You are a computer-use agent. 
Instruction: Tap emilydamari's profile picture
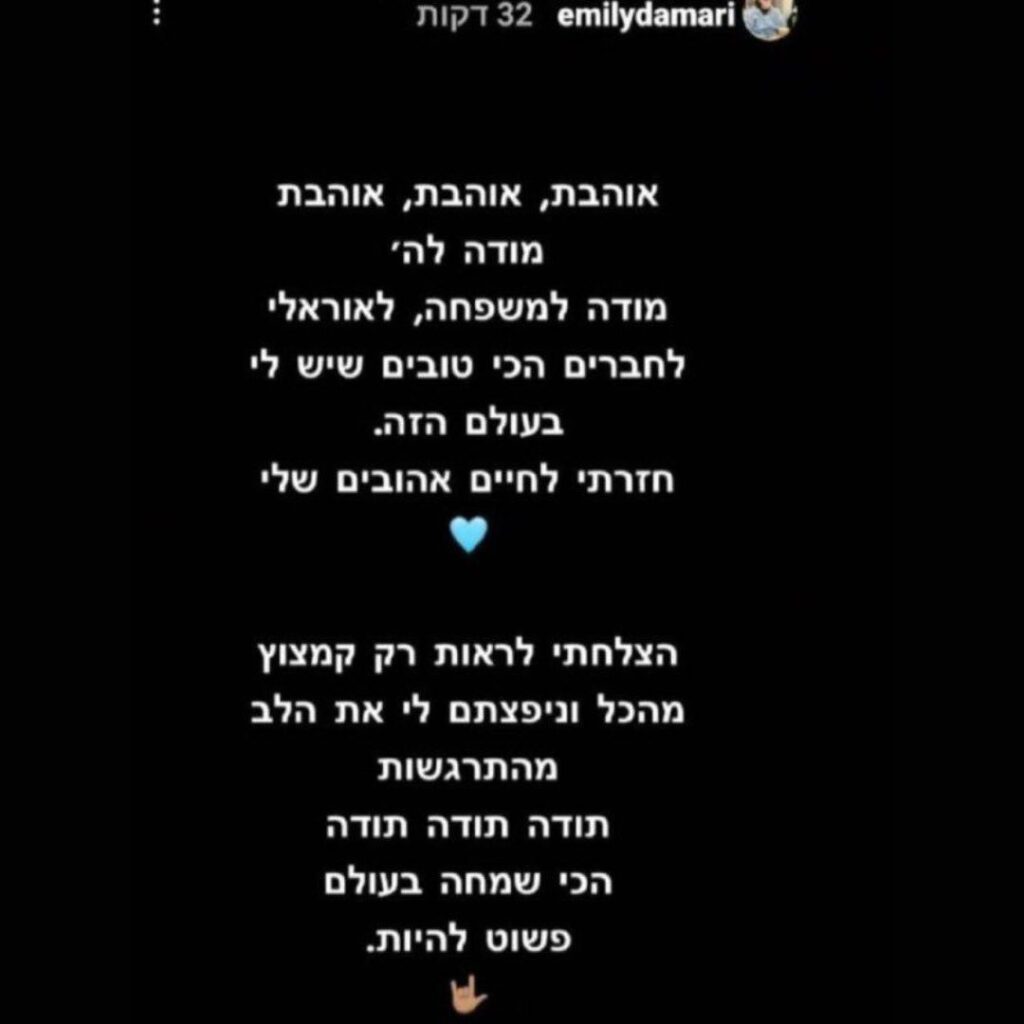(x=769, y=18)
